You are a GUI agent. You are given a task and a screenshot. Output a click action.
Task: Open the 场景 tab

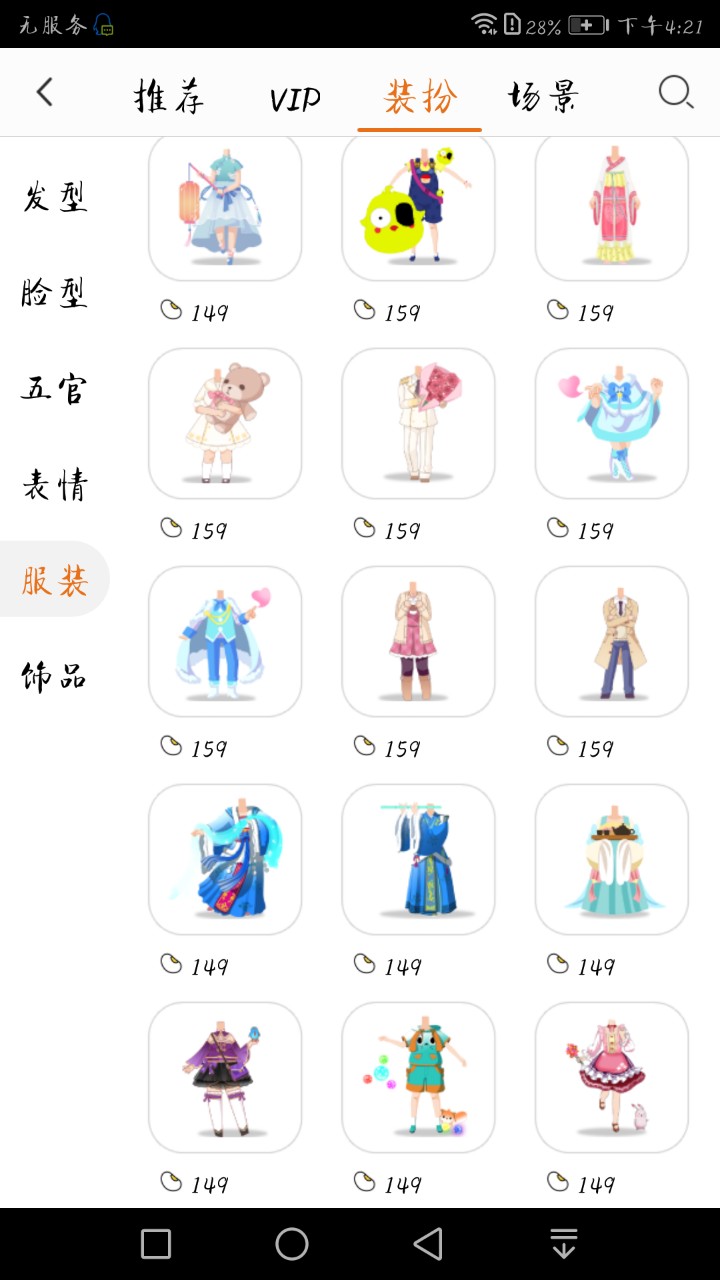coord(543,97)
